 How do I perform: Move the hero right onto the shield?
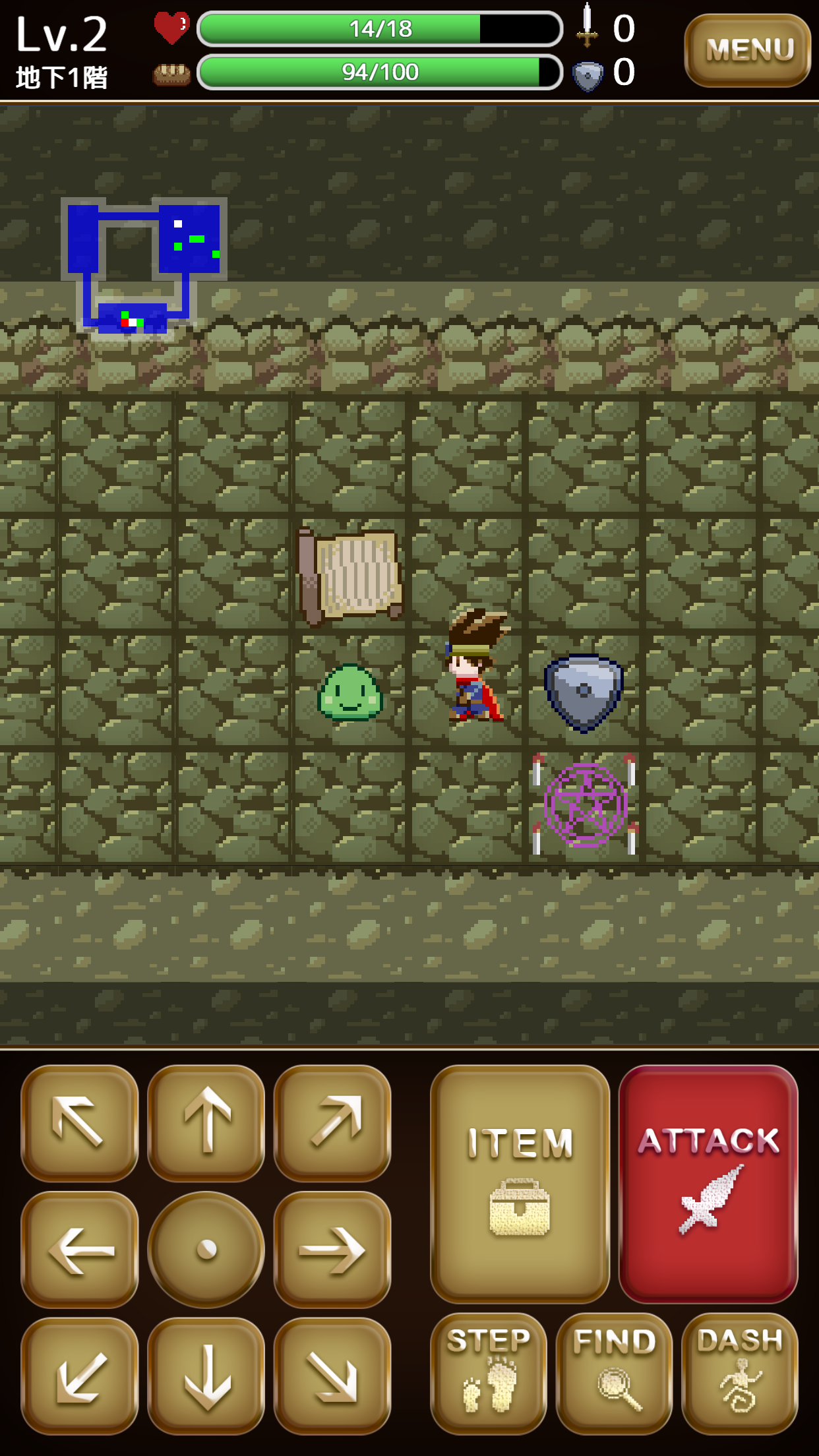point(332,1249)
